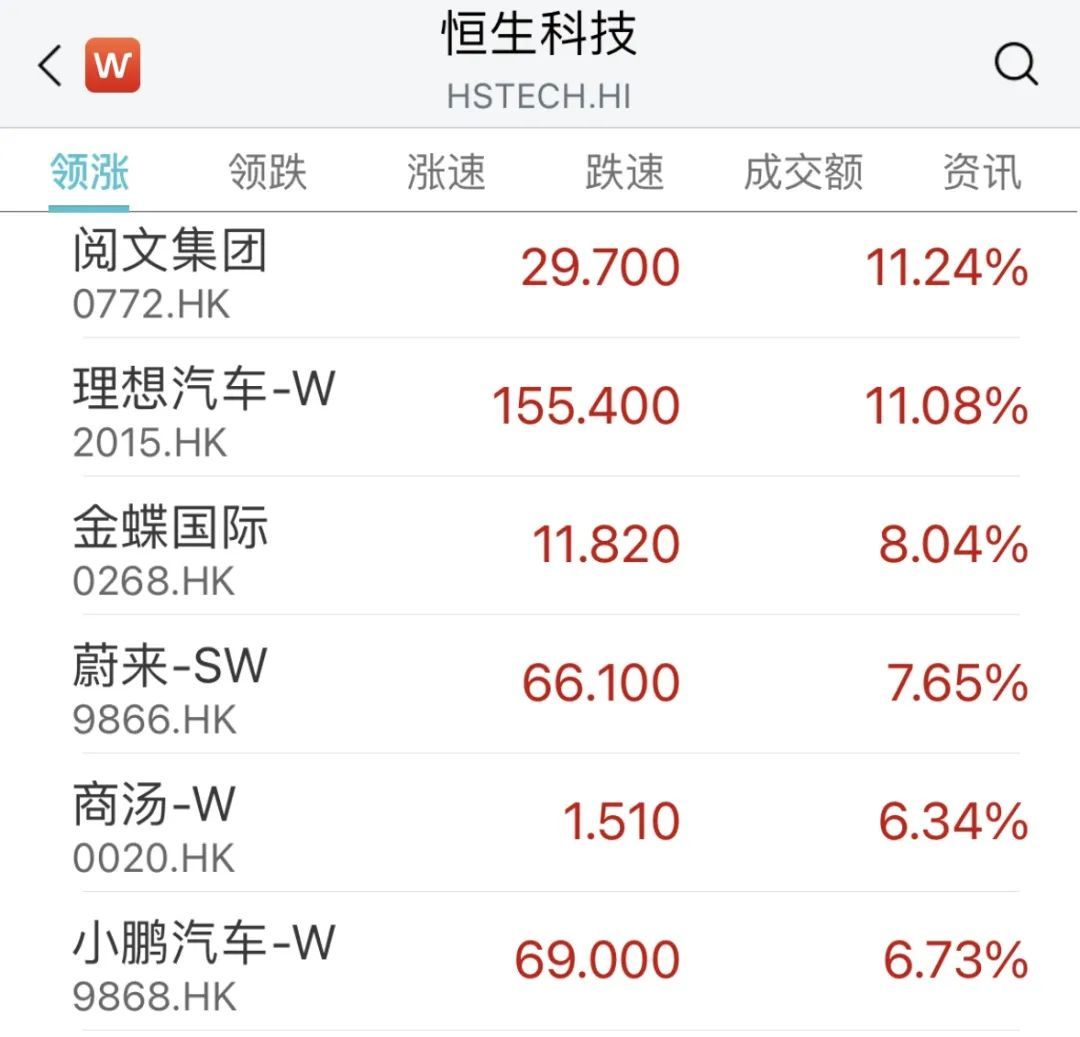Go back with the arrow icon
The width and height of the screenshot is (1080, 1037).
50,66
